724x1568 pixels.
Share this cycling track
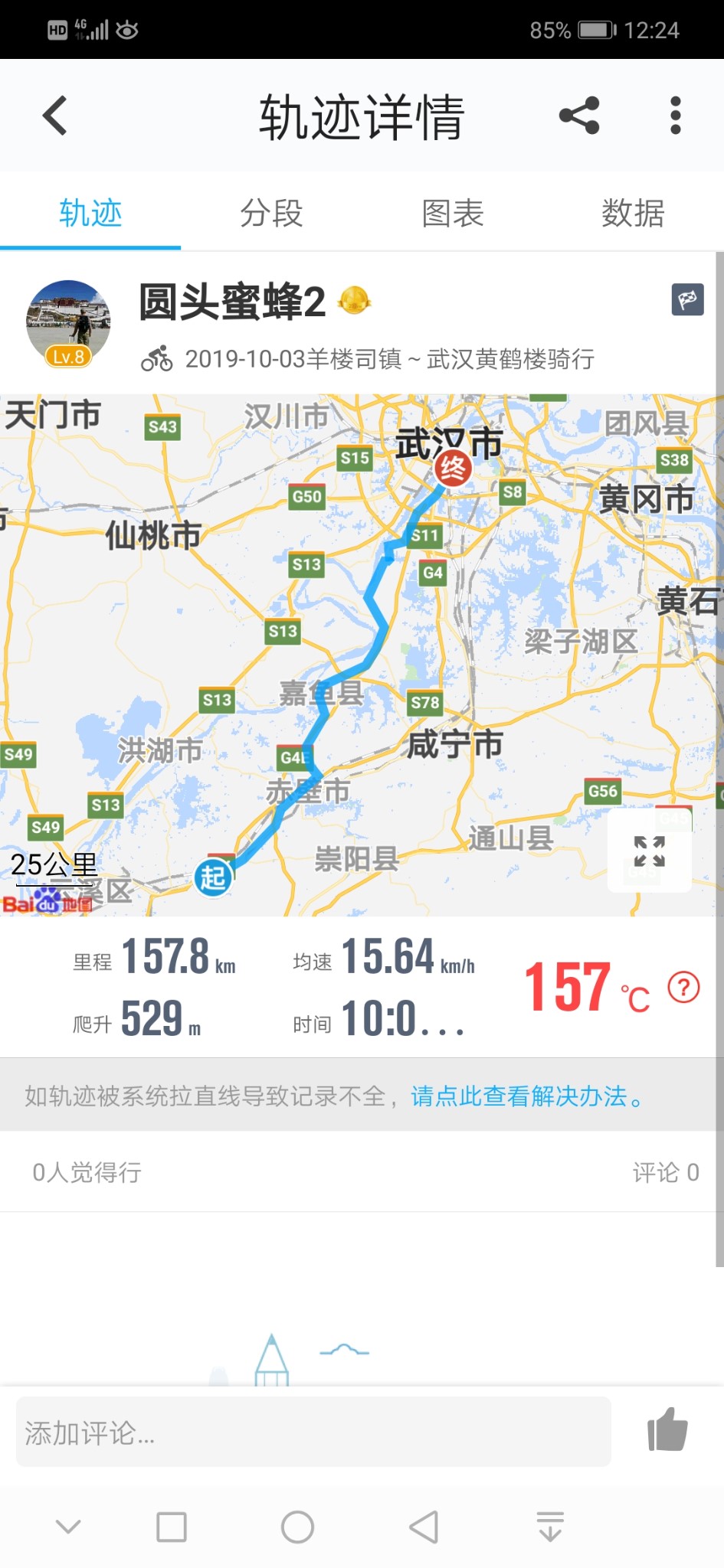click(579, 116)
